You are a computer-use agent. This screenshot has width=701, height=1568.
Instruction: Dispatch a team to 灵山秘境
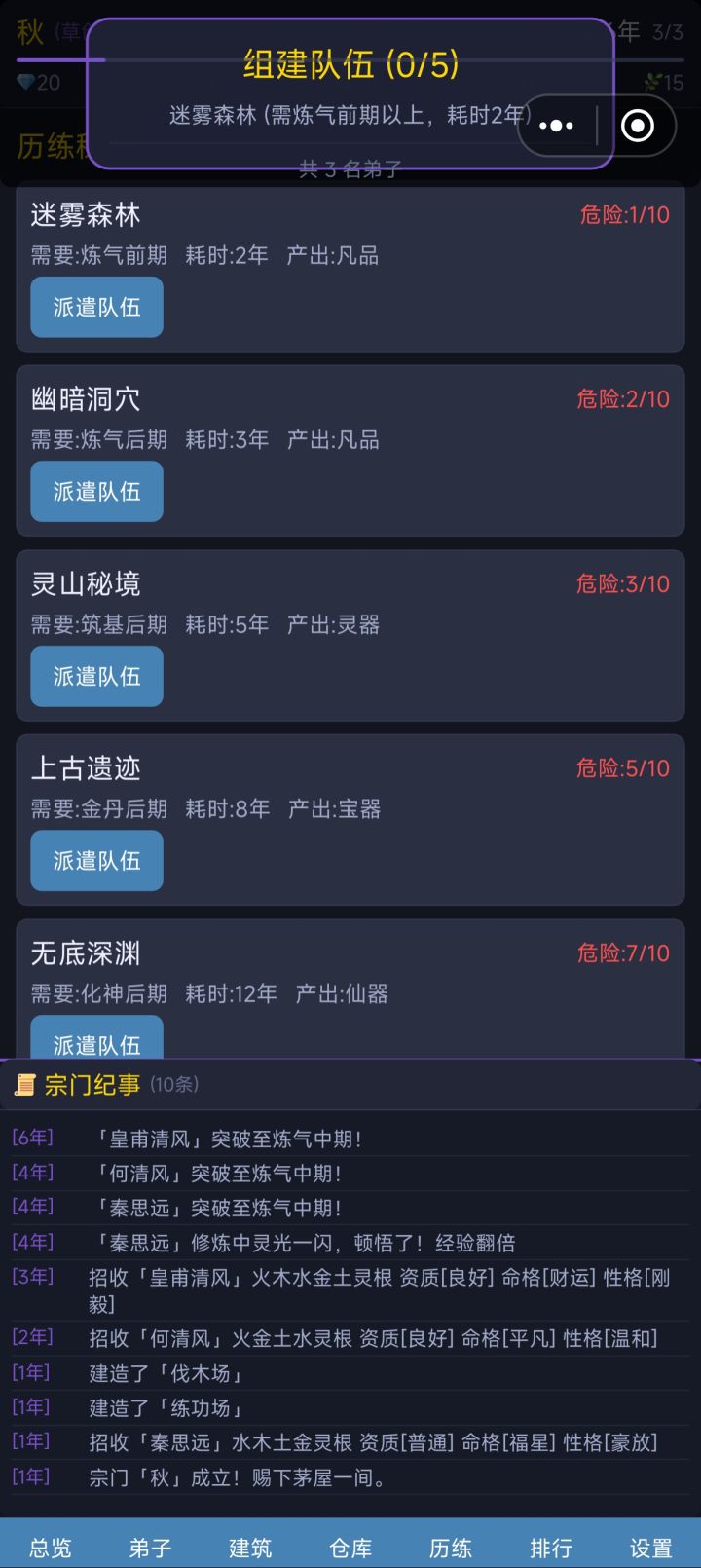coord(96,676)
